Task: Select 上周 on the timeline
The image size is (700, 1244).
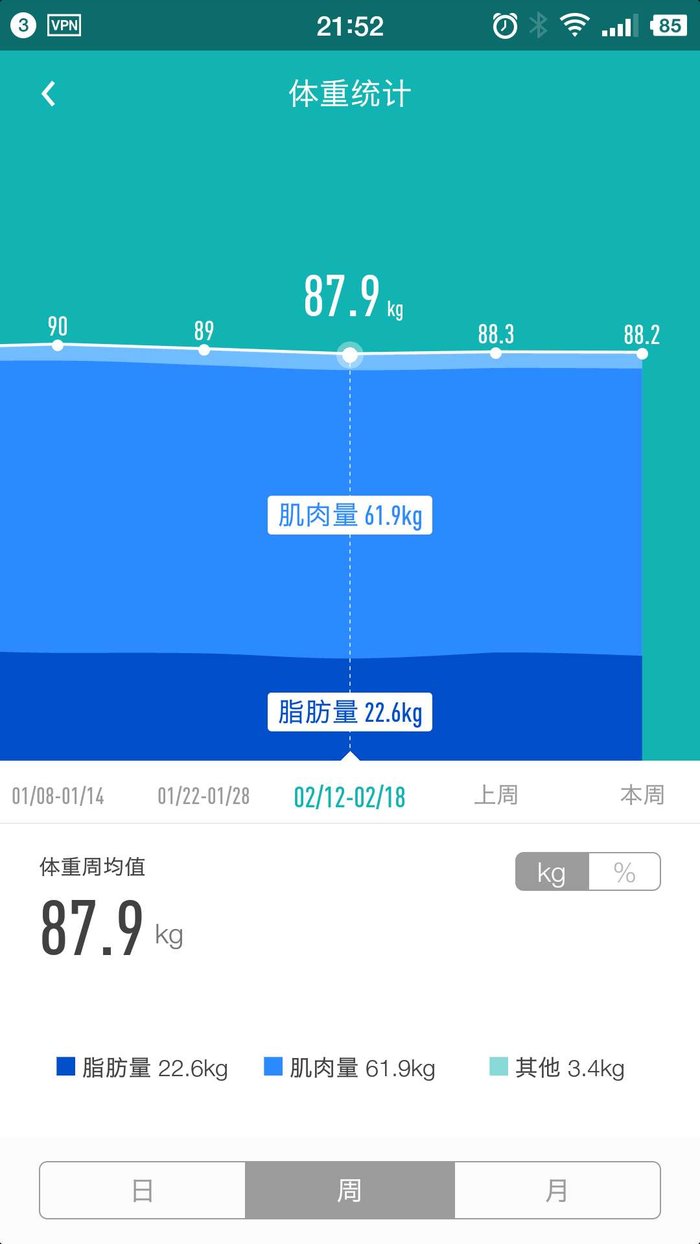Action: click(x=496, y=795)
